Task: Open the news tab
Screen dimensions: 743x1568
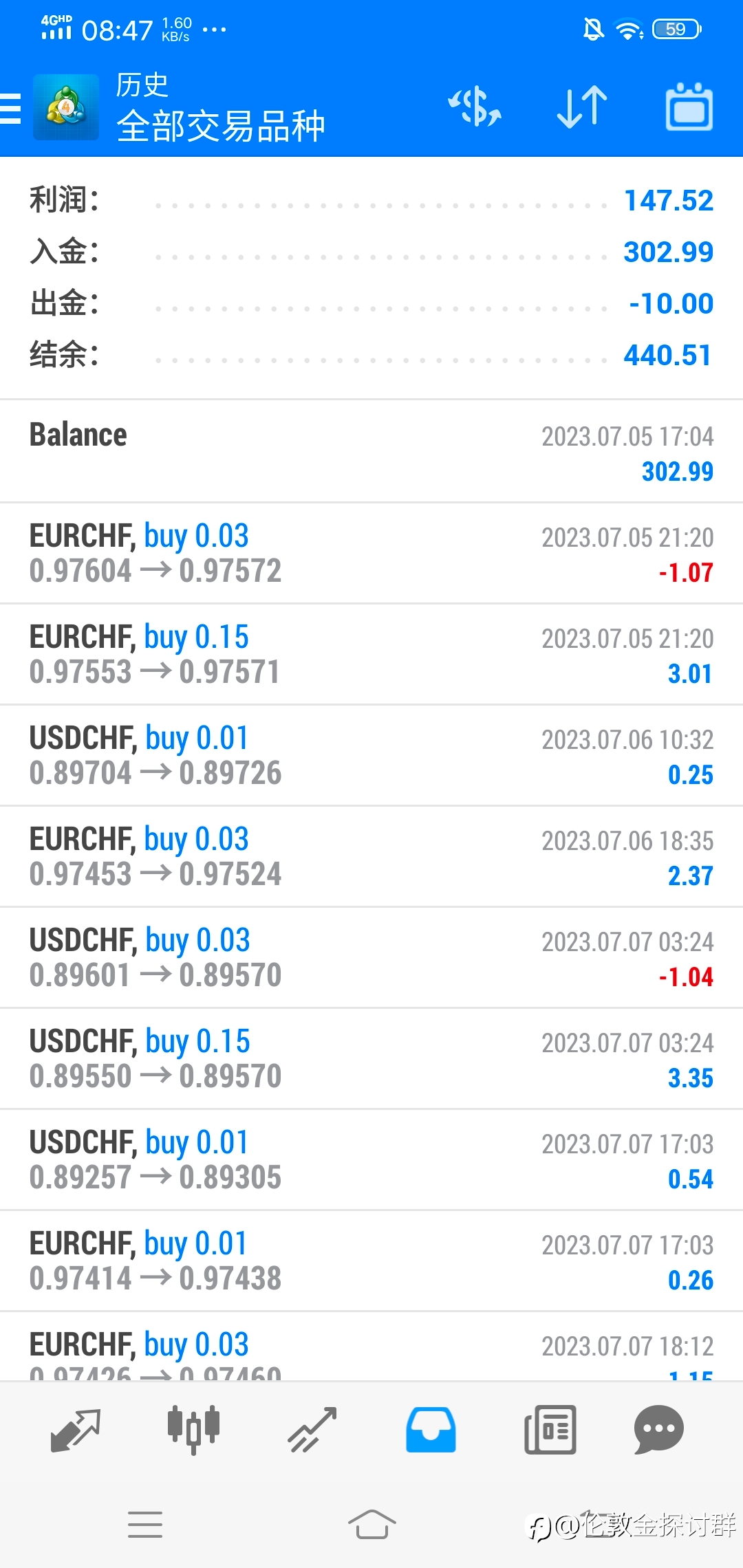Action: 550,1430
